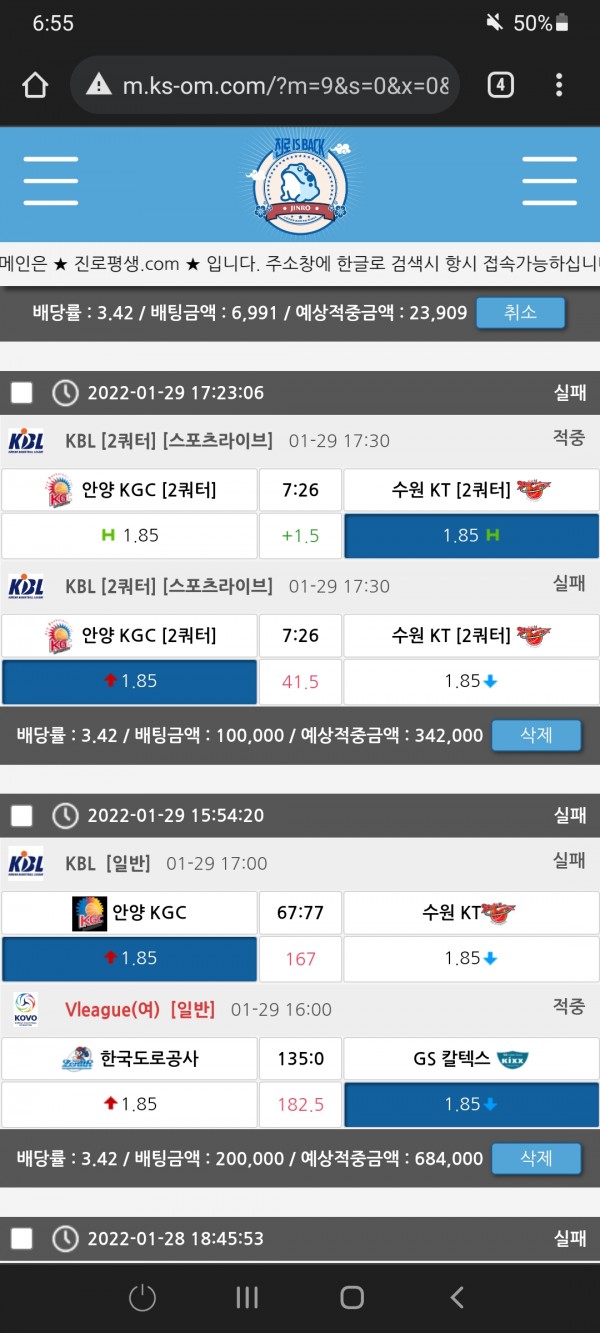600x1333 pixels.
Task: Tap 삭제 for the 100,000 bet
Action: point(536,735)
